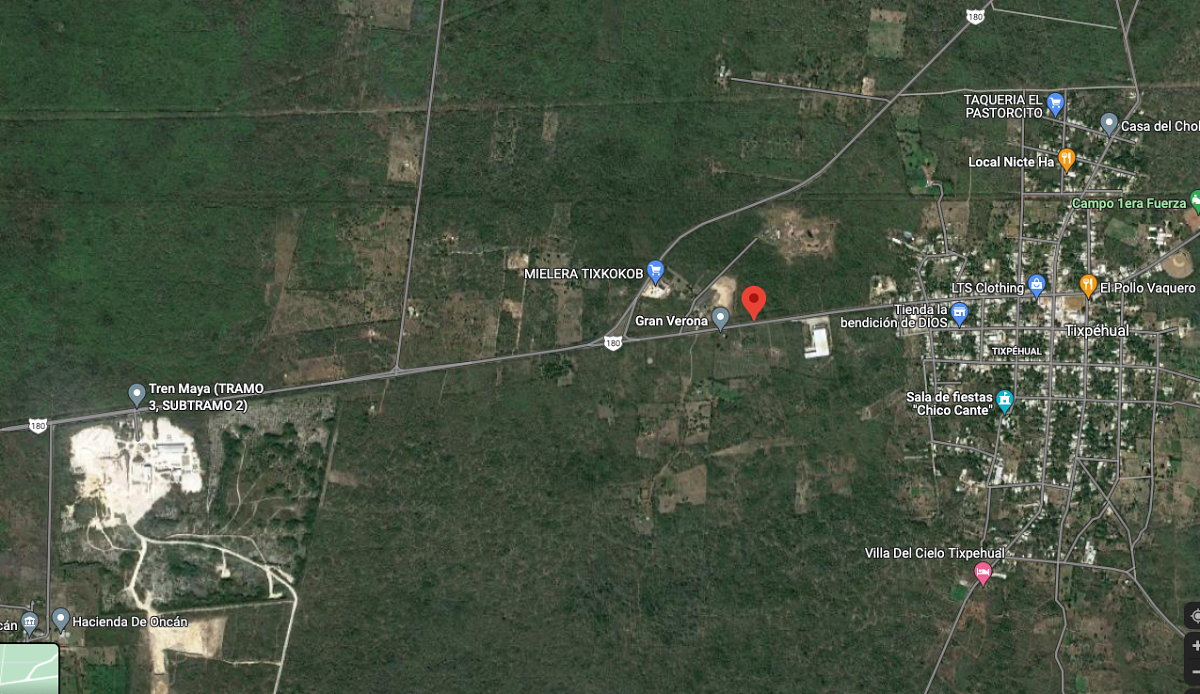
Task: View Local Nicte Ha restaurant
Action: [1066, 159]
